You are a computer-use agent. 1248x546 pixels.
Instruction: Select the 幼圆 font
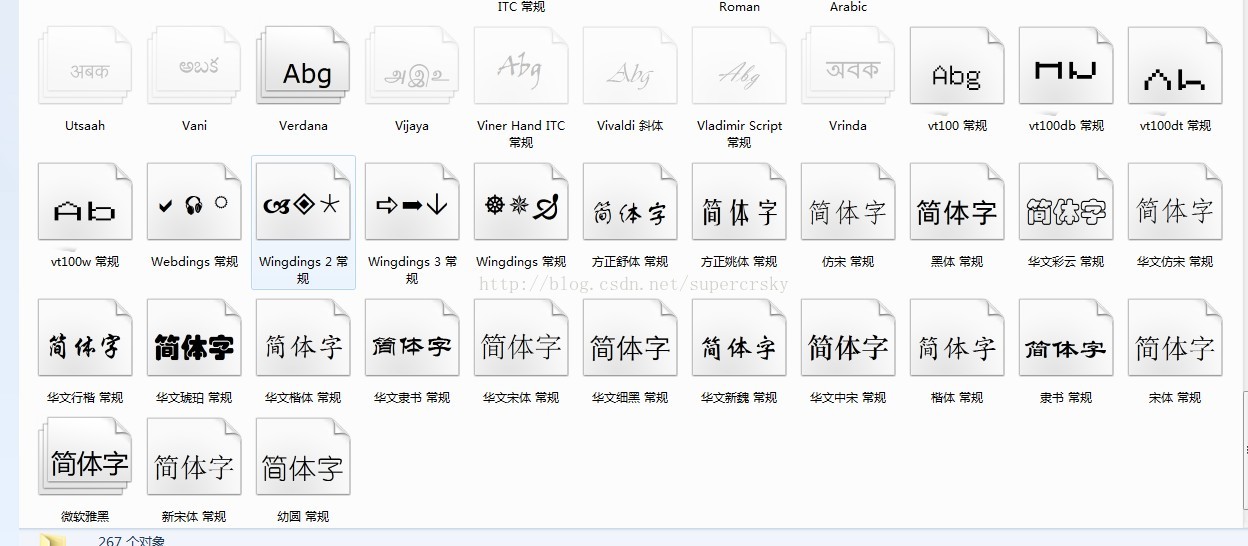click(303, 460)
